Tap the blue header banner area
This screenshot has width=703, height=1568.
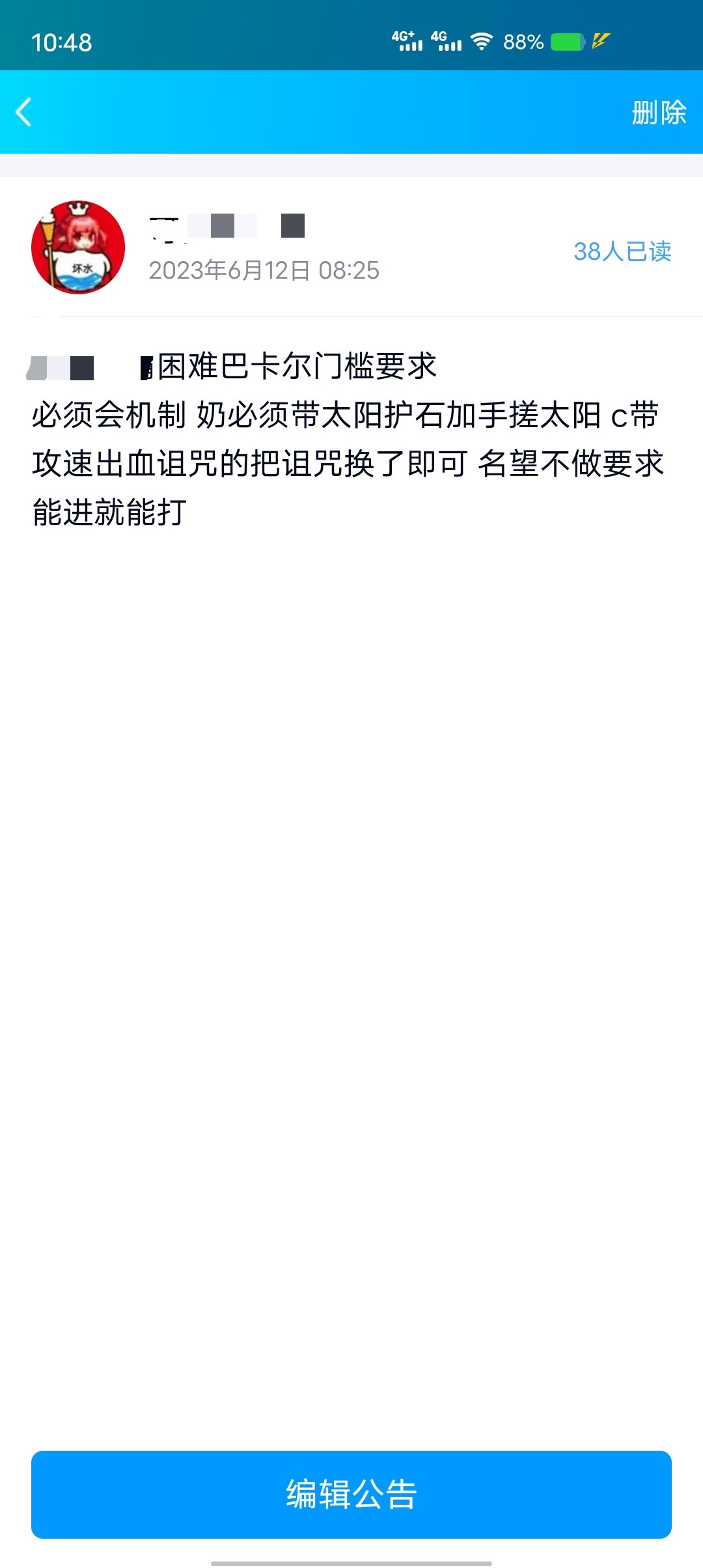point(351,112)
